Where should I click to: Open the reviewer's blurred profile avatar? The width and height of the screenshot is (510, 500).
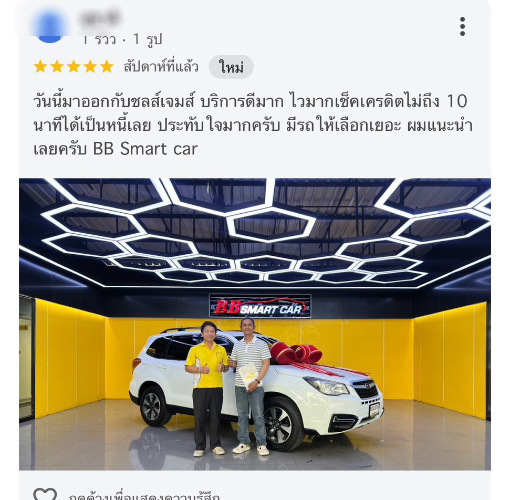pos(50,27)
